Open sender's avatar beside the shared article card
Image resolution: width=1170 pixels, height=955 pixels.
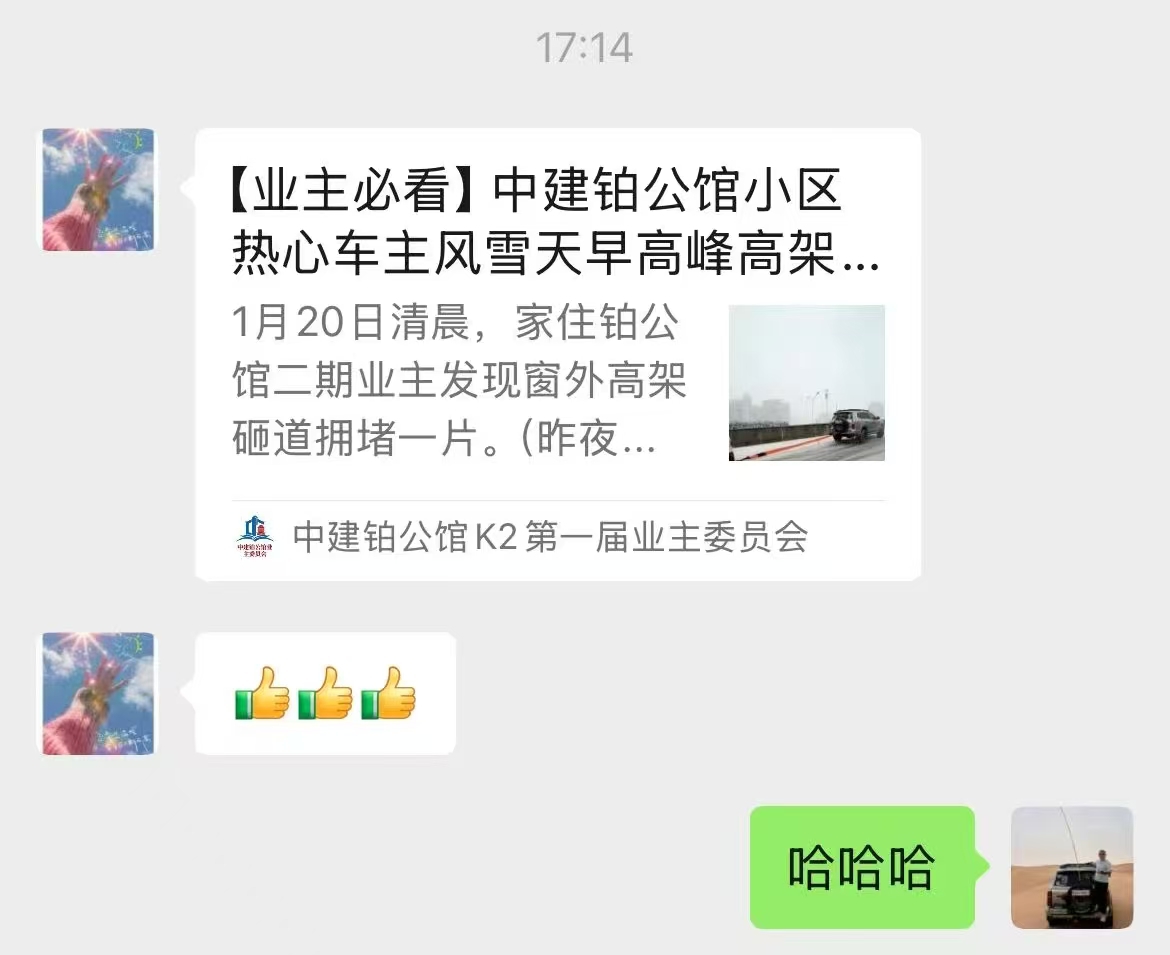click(x=97, y=190)
